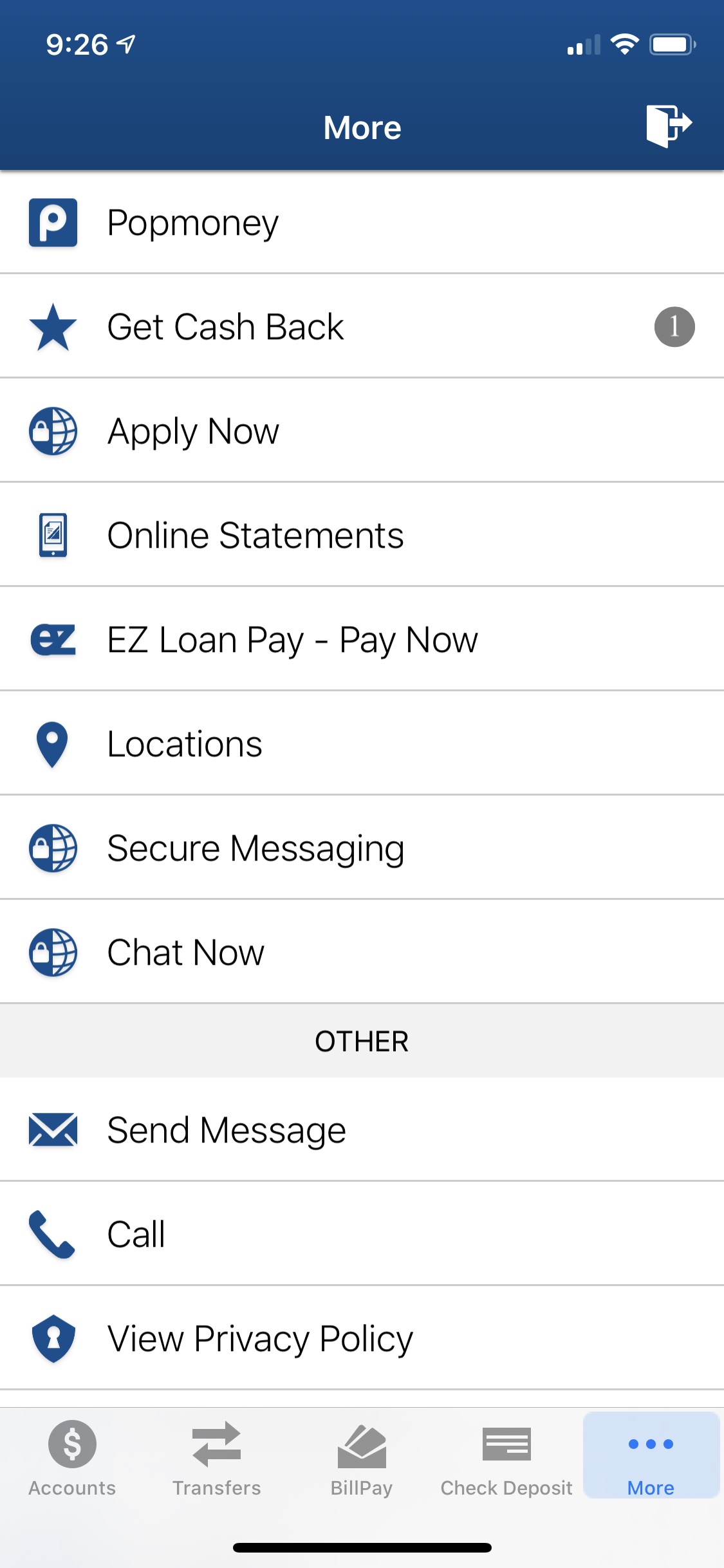Choose Send Message
Image resolution: width=724 pixels, height=1568 pixels.
pos(362,1130)
